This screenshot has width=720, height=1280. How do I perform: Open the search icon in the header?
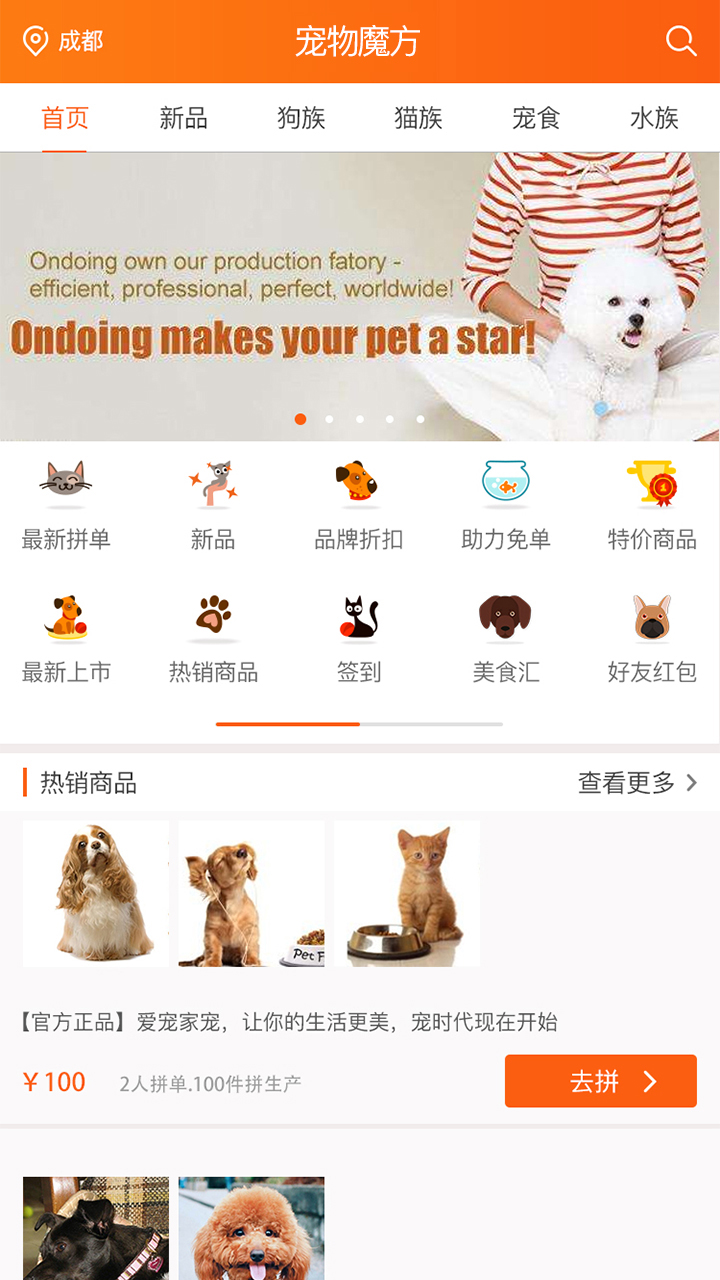(x=681, y=41)
